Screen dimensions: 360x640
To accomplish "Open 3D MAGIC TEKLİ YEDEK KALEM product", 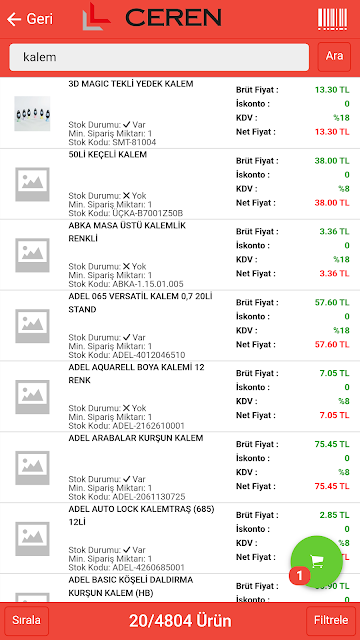I will pyautogui.click(x=180, y=113).
